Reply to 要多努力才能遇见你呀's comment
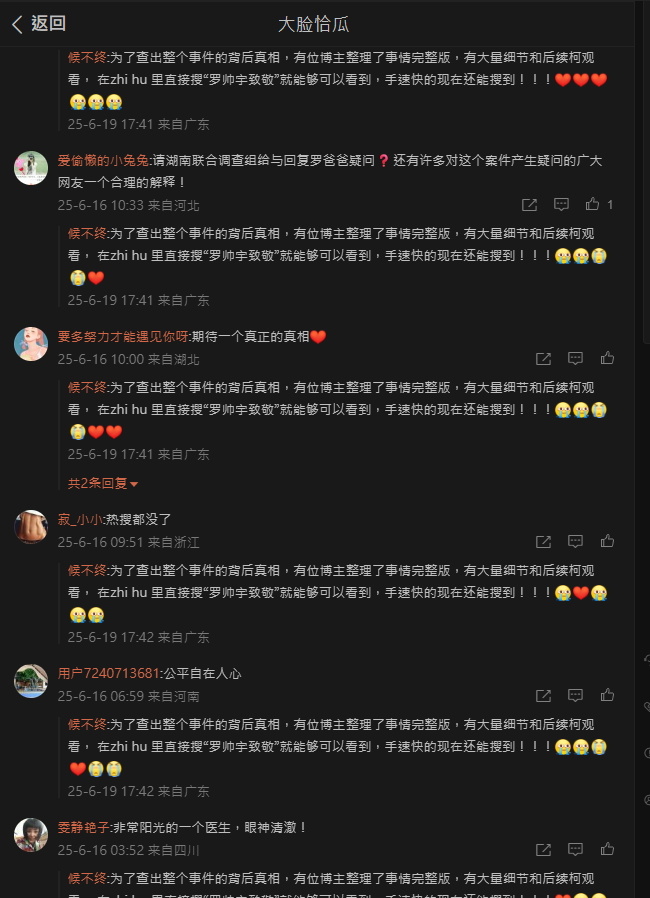 (575, 358)
